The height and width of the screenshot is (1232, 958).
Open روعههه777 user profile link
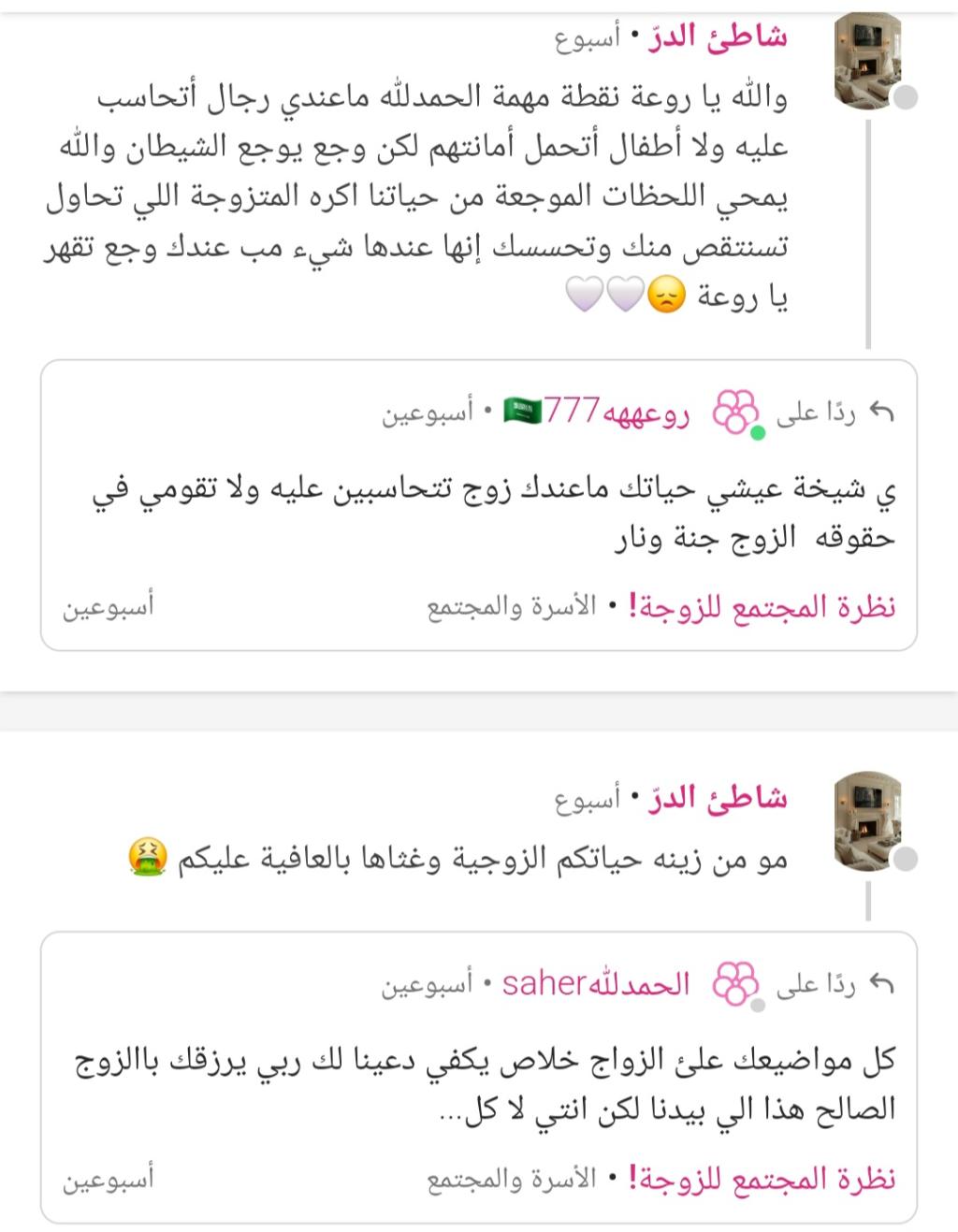[617, 412]
